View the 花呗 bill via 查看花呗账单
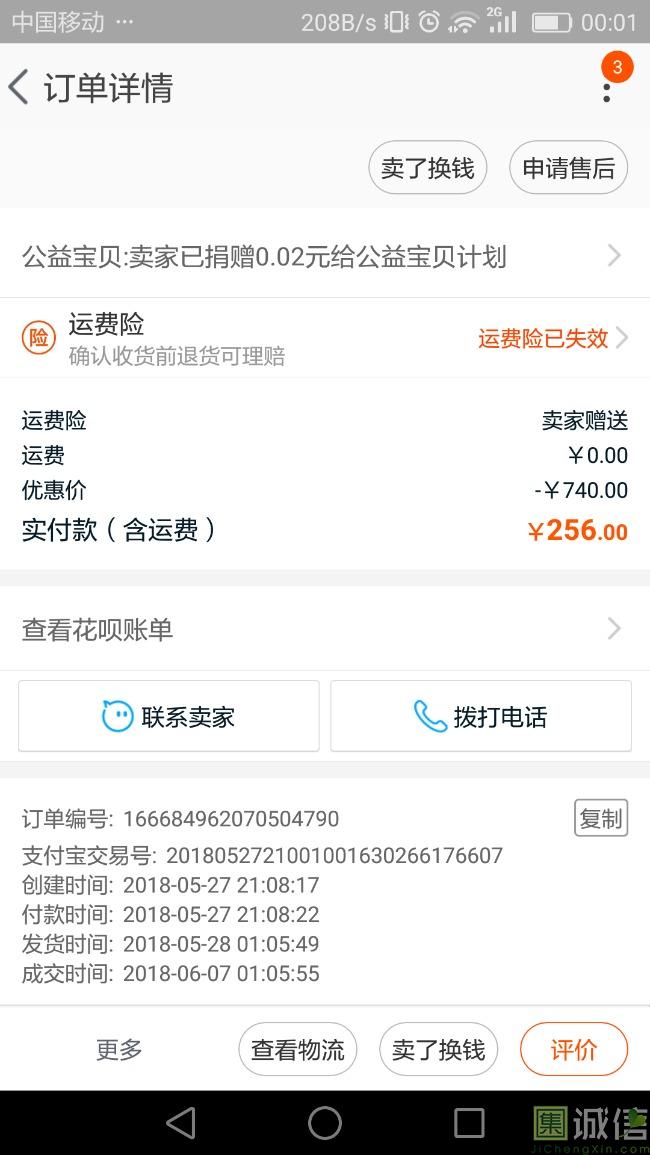The height and width of the screenshot is (1155, 650). [325, 629]
